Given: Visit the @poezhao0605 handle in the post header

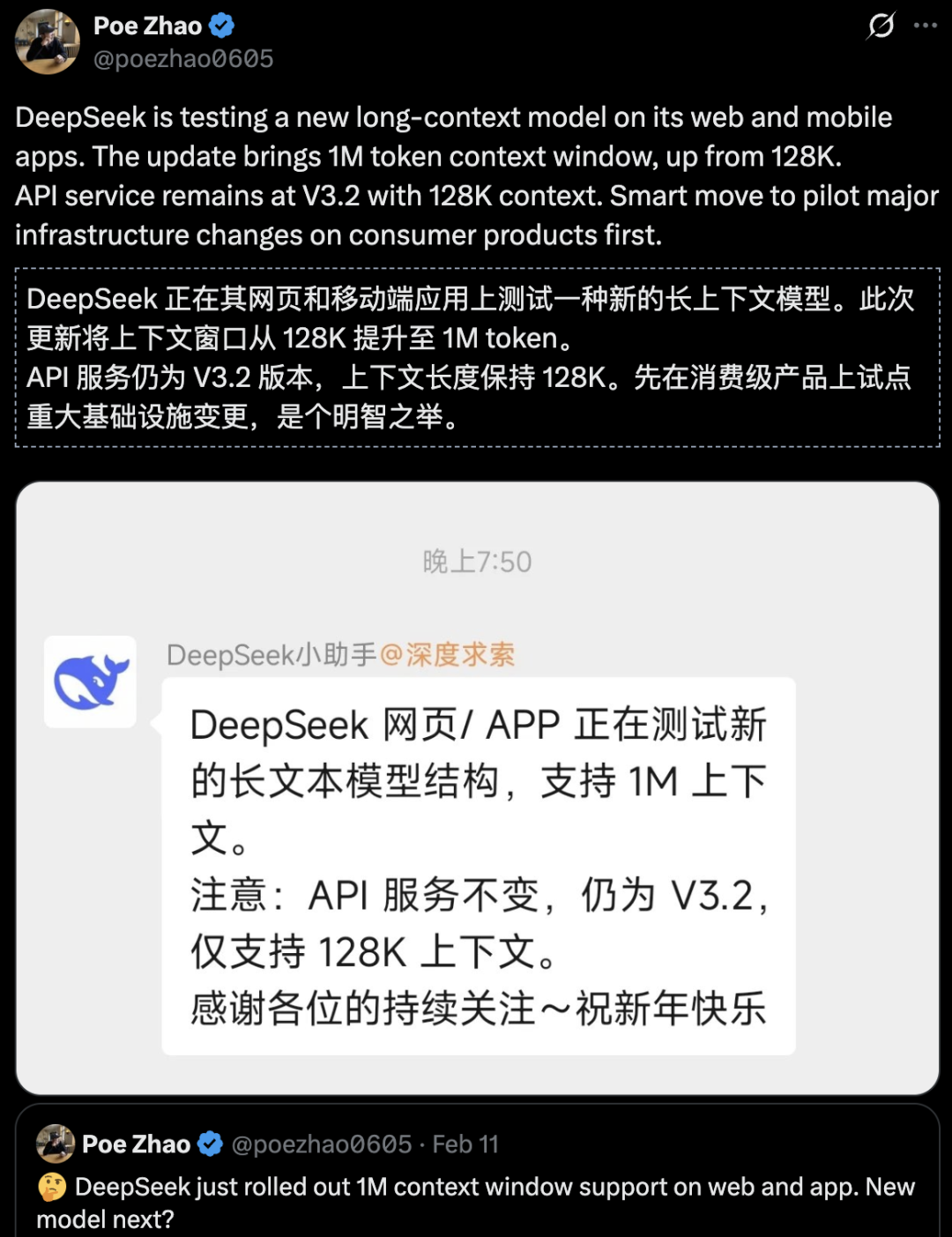Looking at the screenshot, I should pos(183,59).
